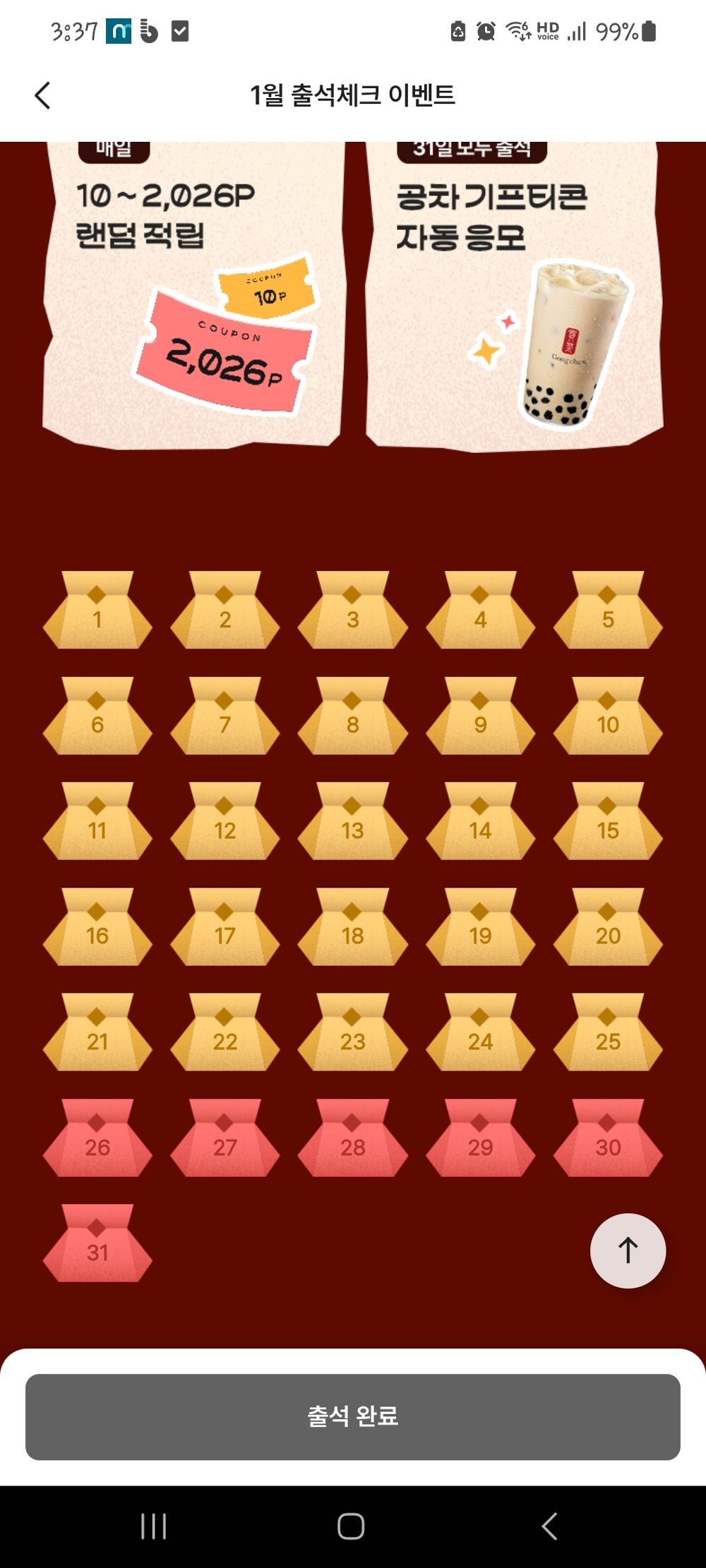
Task: Tap the day 12 pouch
Action: click(x=225, y=824)
